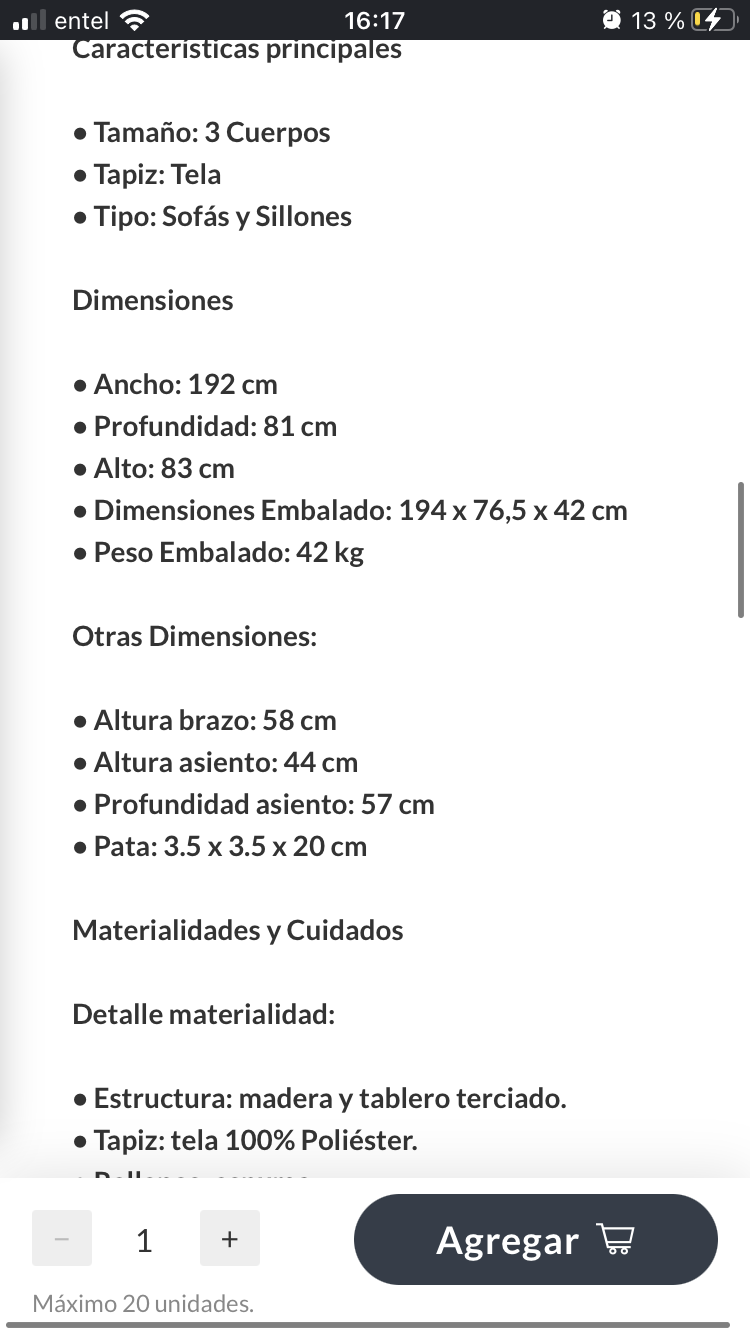Viewport: 750px width, 1334px height.
Task: Select the quantity field showing 1
Action: (145, 1240)
